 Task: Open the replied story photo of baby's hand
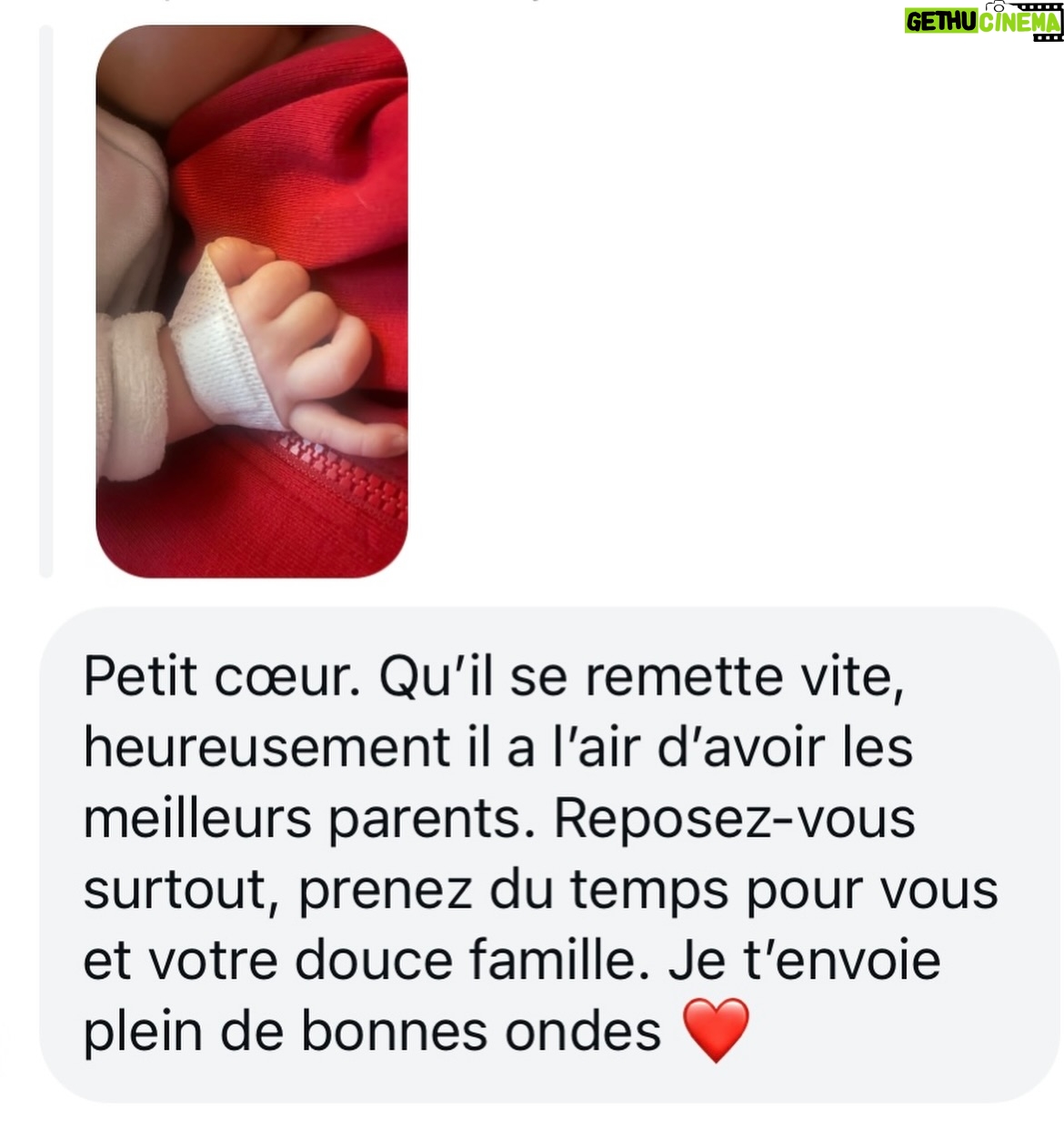point(252,301)
